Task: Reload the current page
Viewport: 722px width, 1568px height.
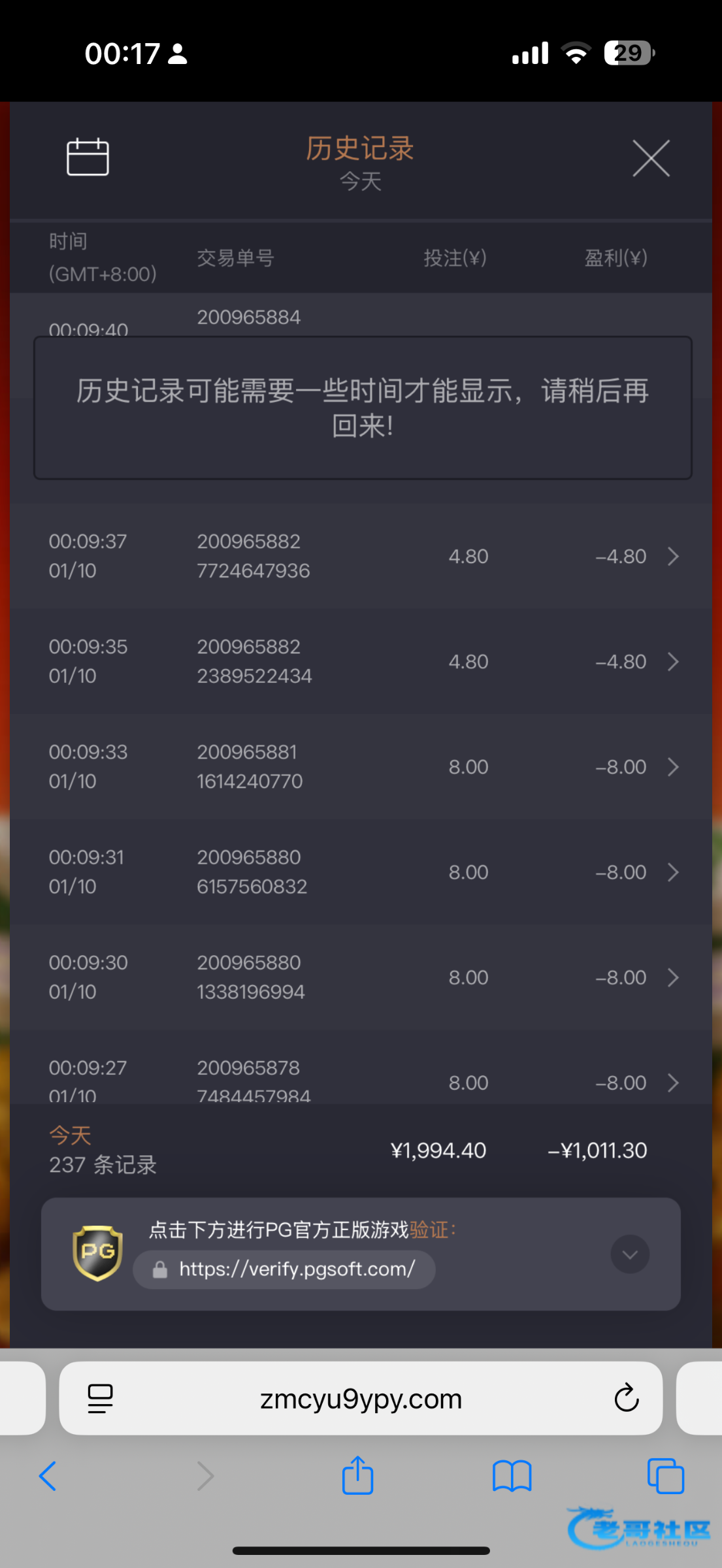Action: (x=626, y=1399)
